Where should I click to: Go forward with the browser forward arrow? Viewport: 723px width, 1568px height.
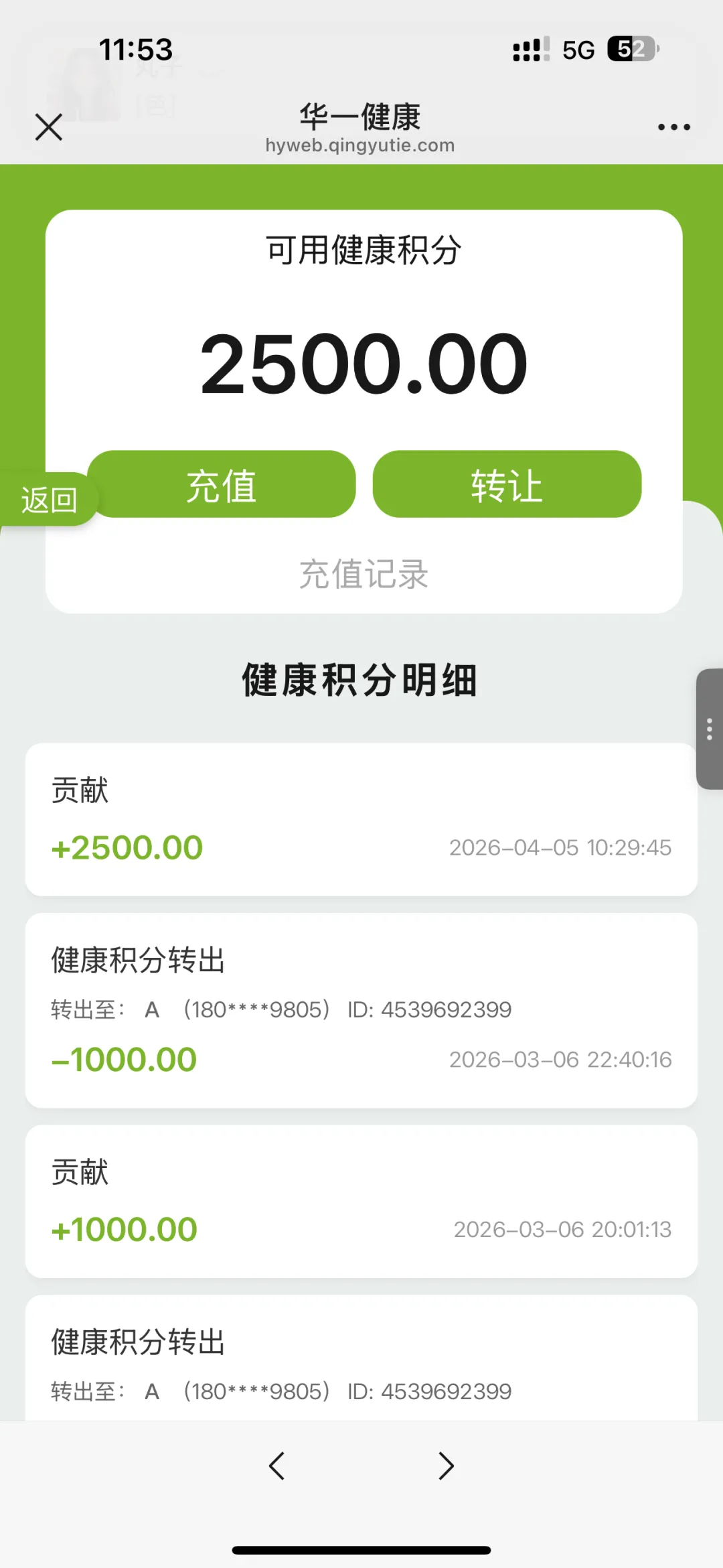[447, 1466]
